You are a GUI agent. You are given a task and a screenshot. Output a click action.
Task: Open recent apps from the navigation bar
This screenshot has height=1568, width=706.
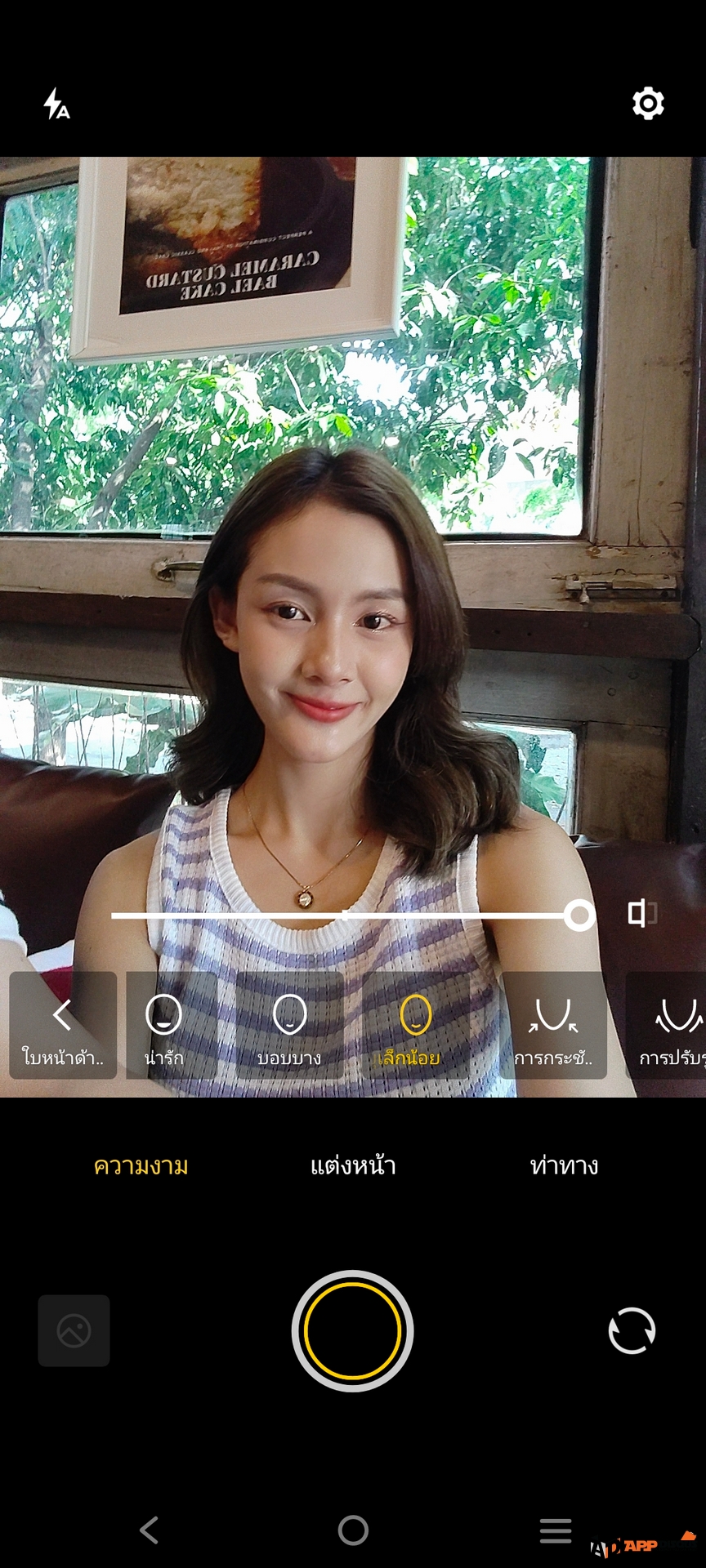556,1530
